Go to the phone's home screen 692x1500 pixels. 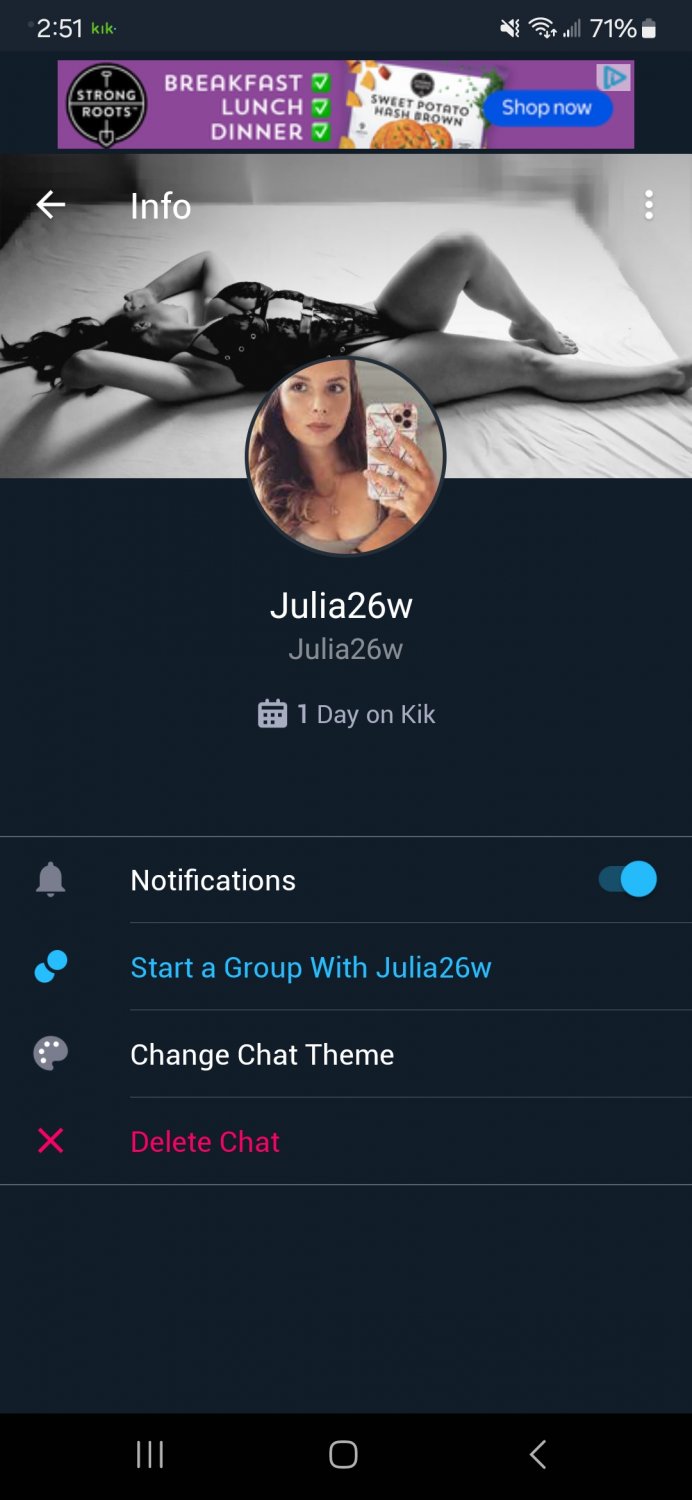point(343,1454)
